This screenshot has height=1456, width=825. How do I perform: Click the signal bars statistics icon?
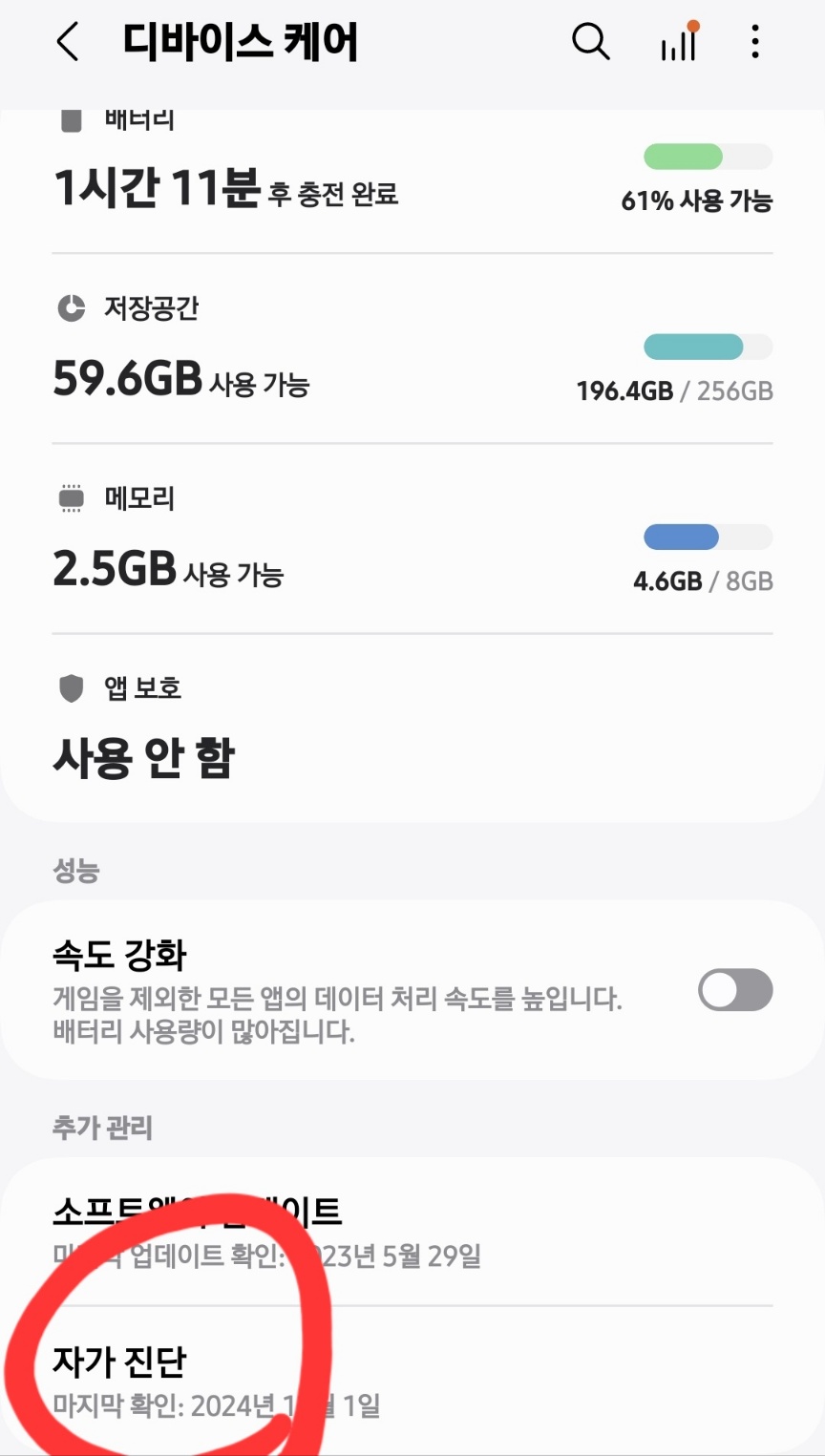coord(678,44)
